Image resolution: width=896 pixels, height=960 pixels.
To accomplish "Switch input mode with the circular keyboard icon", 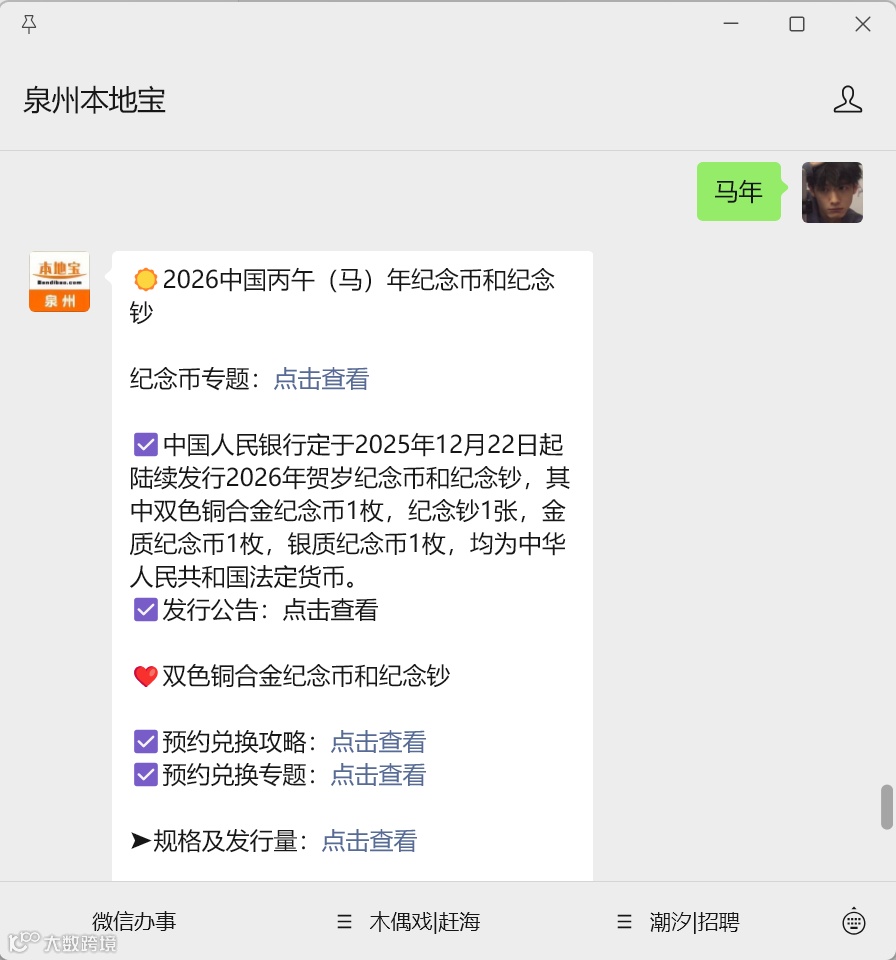I will coord(853,921).
